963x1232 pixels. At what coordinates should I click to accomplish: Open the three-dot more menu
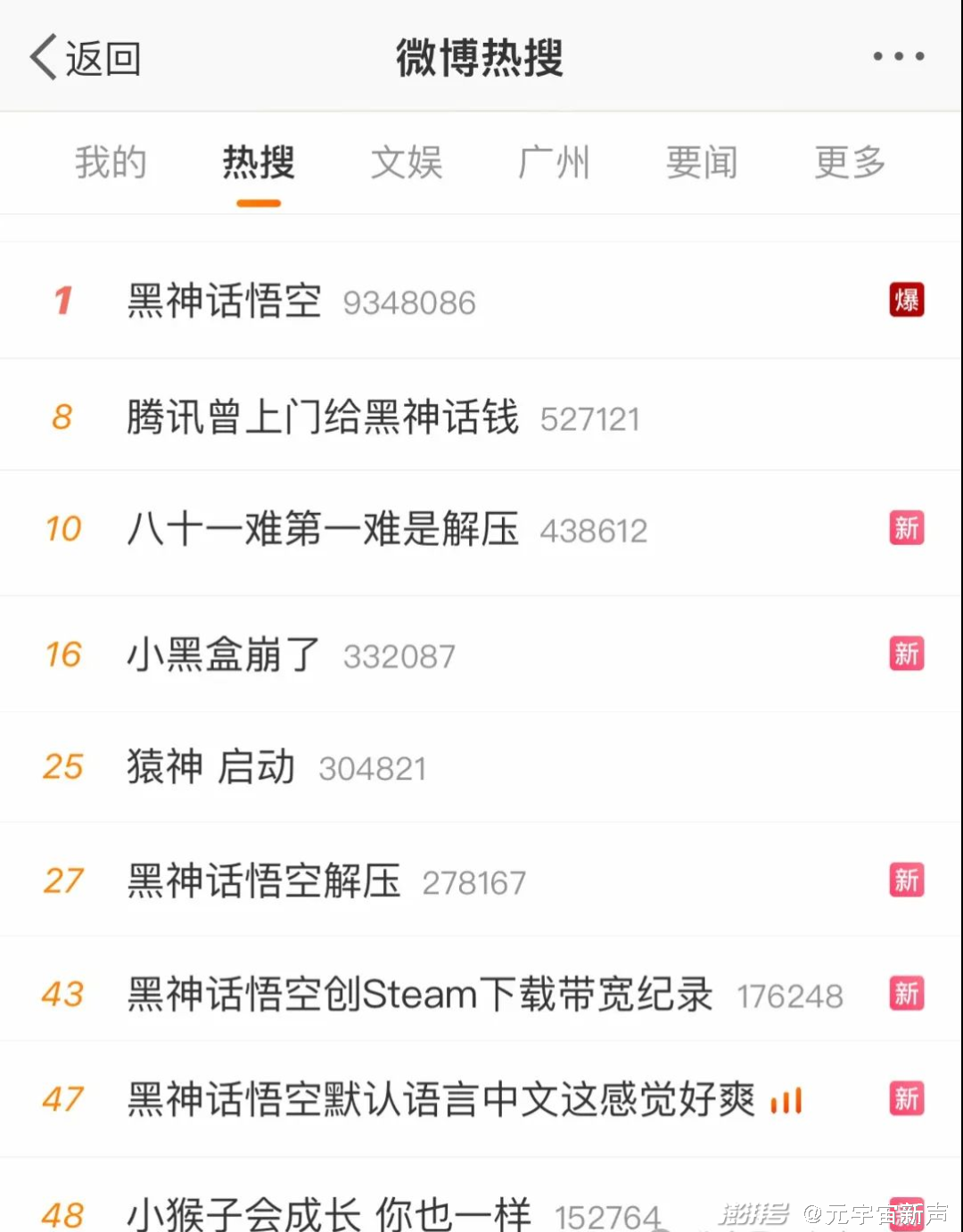[x=897, y=56]
